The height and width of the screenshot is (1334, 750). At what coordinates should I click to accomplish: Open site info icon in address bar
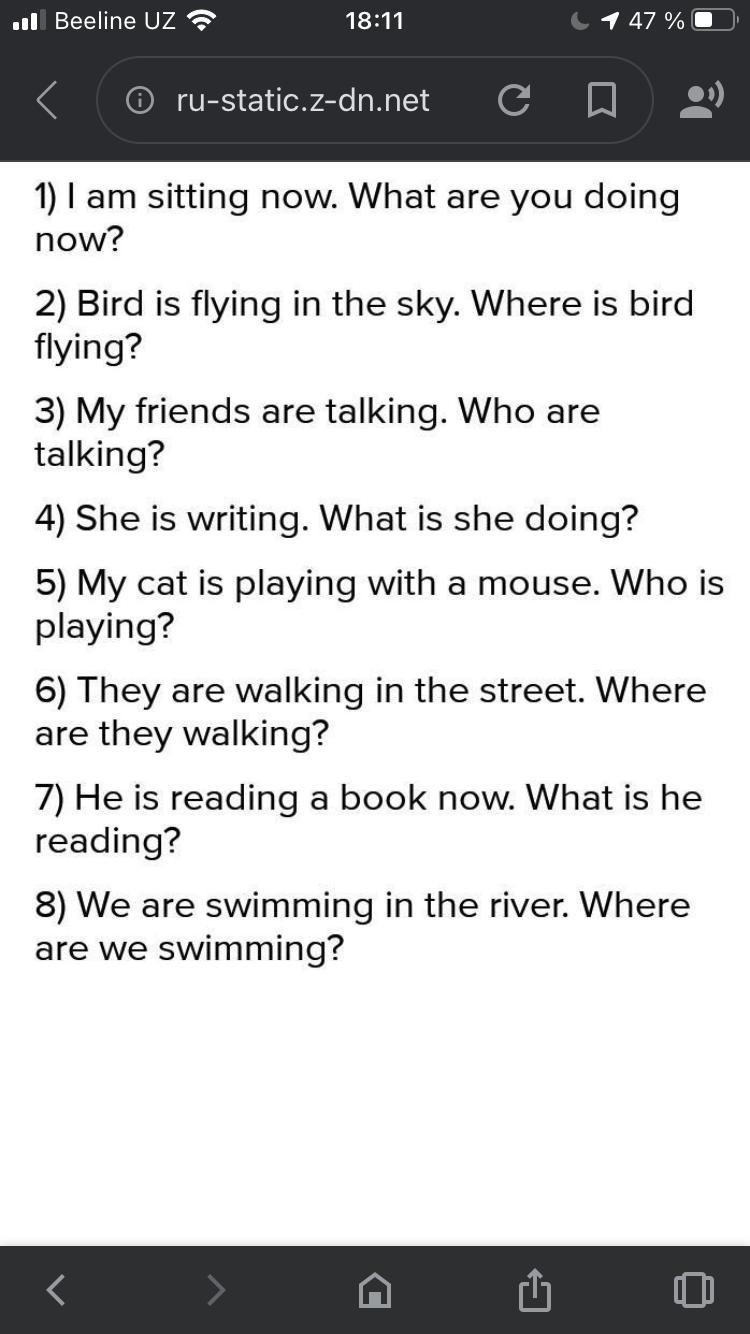click(141, 100)
